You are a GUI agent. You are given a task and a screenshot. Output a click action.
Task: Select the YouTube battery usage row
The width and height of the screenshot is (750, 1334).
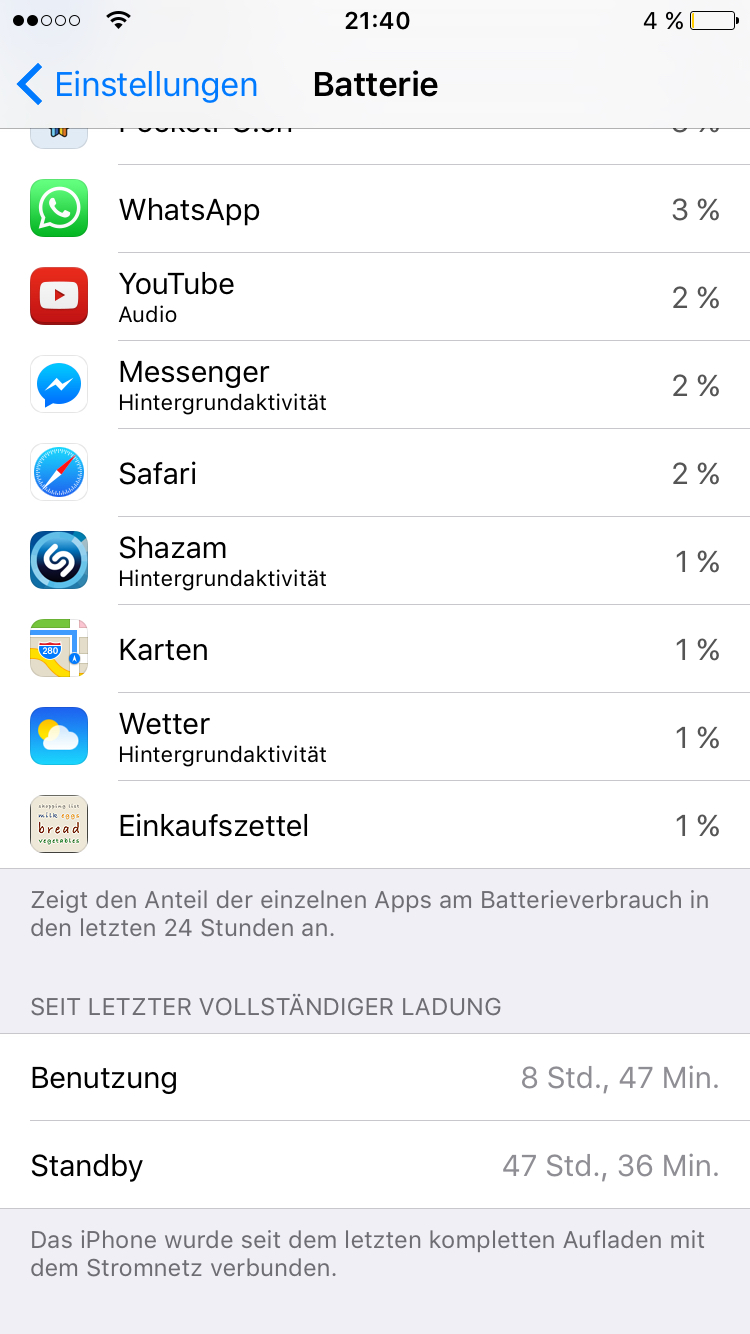[x=375, y=297]
